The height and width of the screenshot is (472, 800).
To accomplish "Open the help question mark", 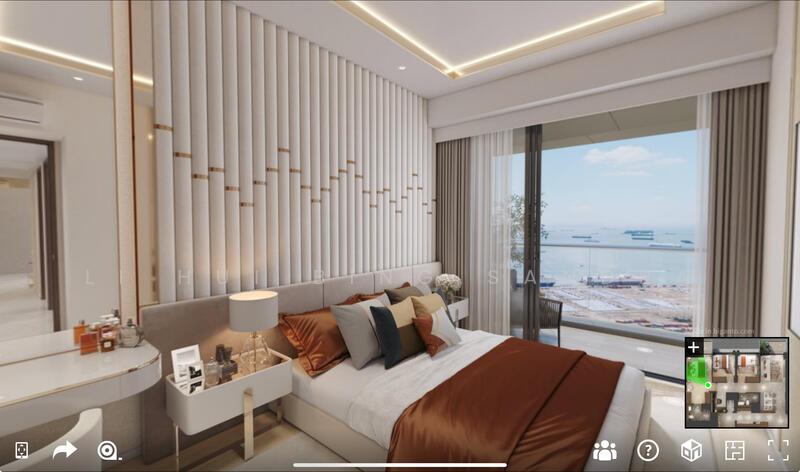I will point(648,451).
